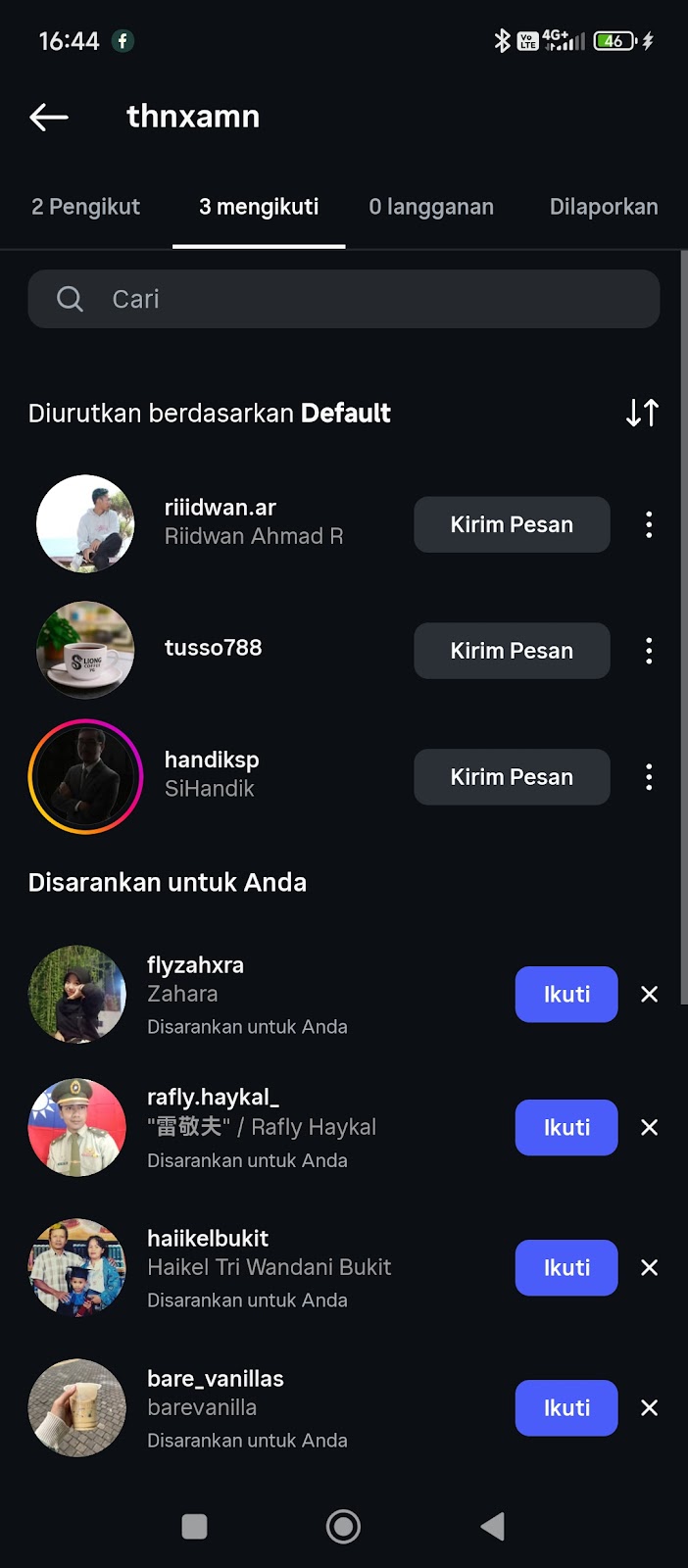Tap the Cari search field
Viewport: 688px width, 1568px height.
(343, 299)
